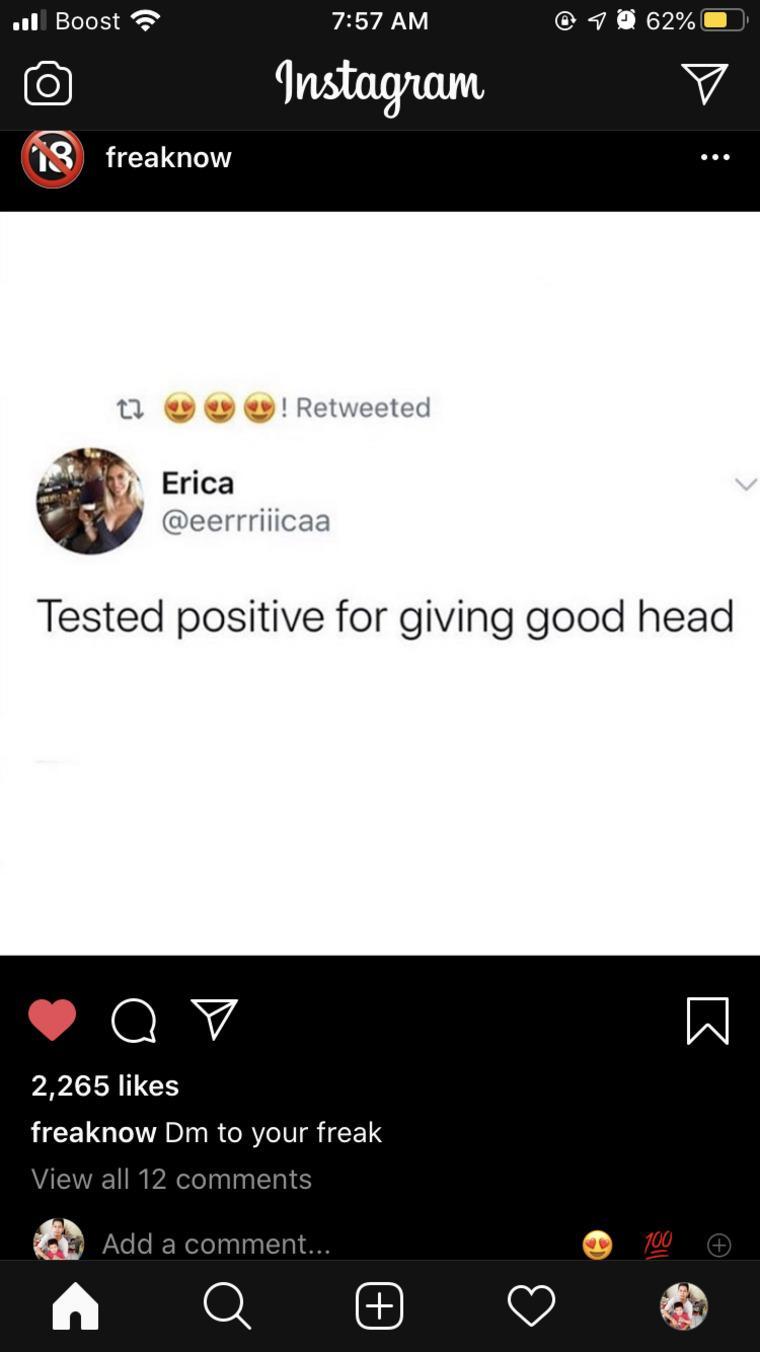760x1352 pixels.
Task: Save the post with the bookmark icon
Action: pyautogui.click(x=707, y=1021)
